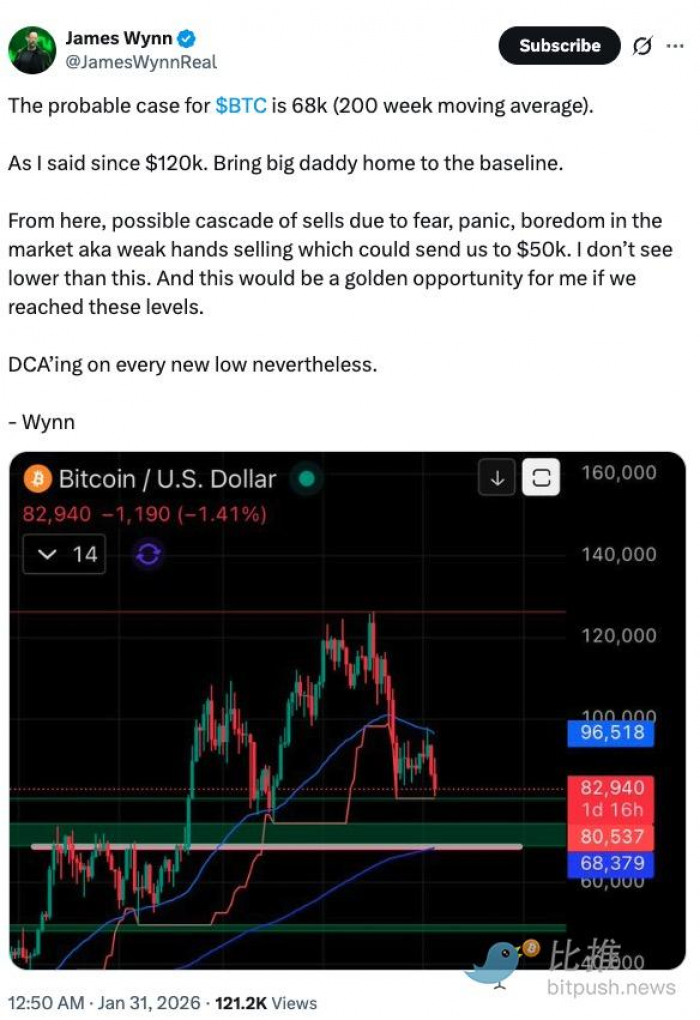Open the Grok icon beside Subscribe
Screen dimensions: 700x1020
[x=643, y=46]
